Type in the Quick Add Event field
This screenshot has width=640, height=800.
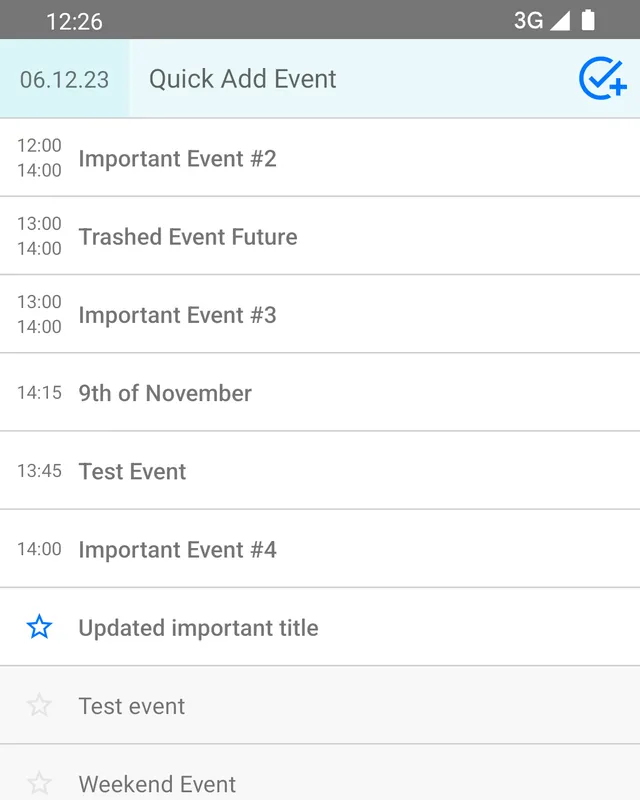point(350,79)
